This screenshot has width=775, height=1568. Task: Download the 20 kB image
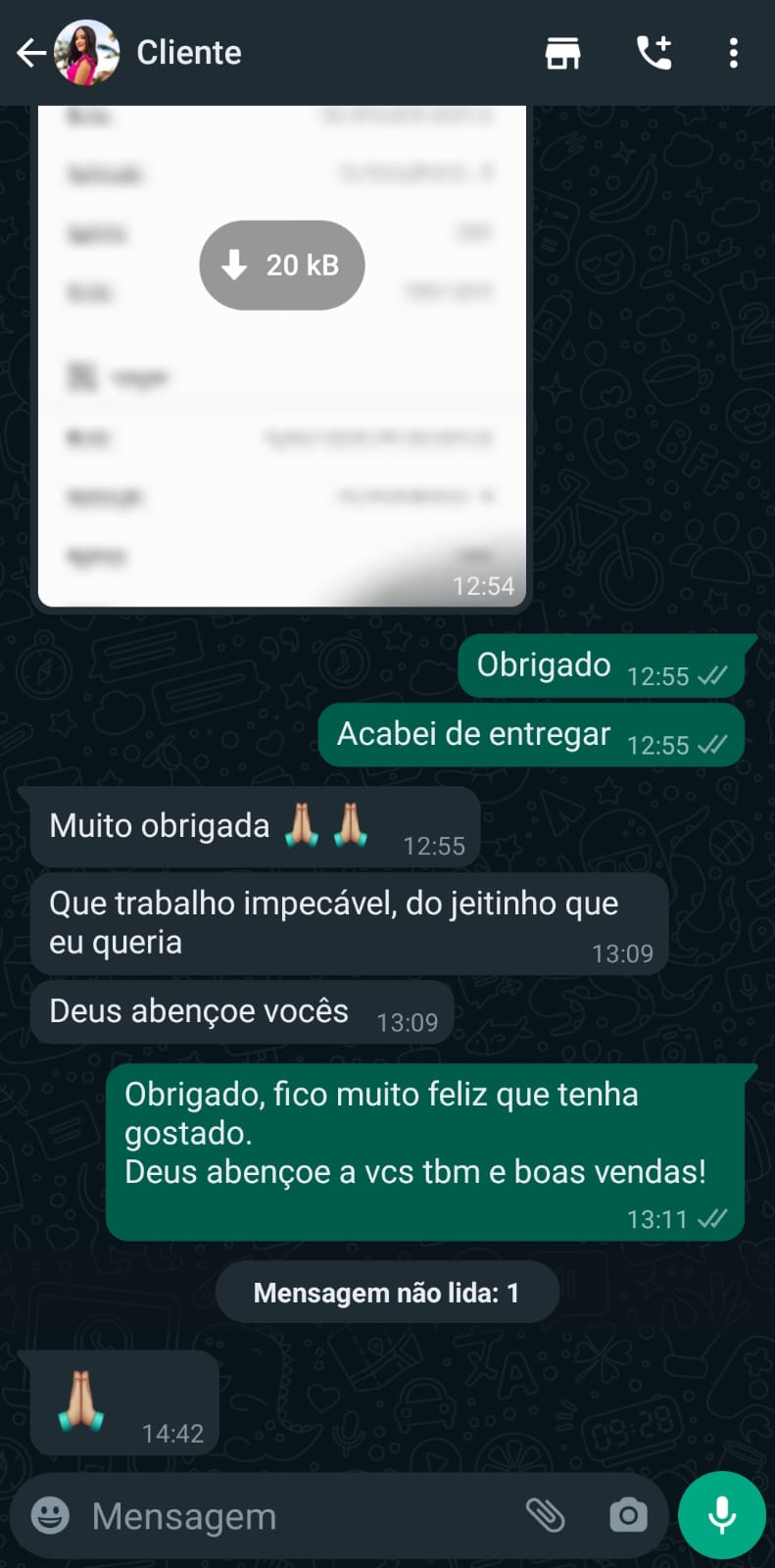[x=282, y=265]
